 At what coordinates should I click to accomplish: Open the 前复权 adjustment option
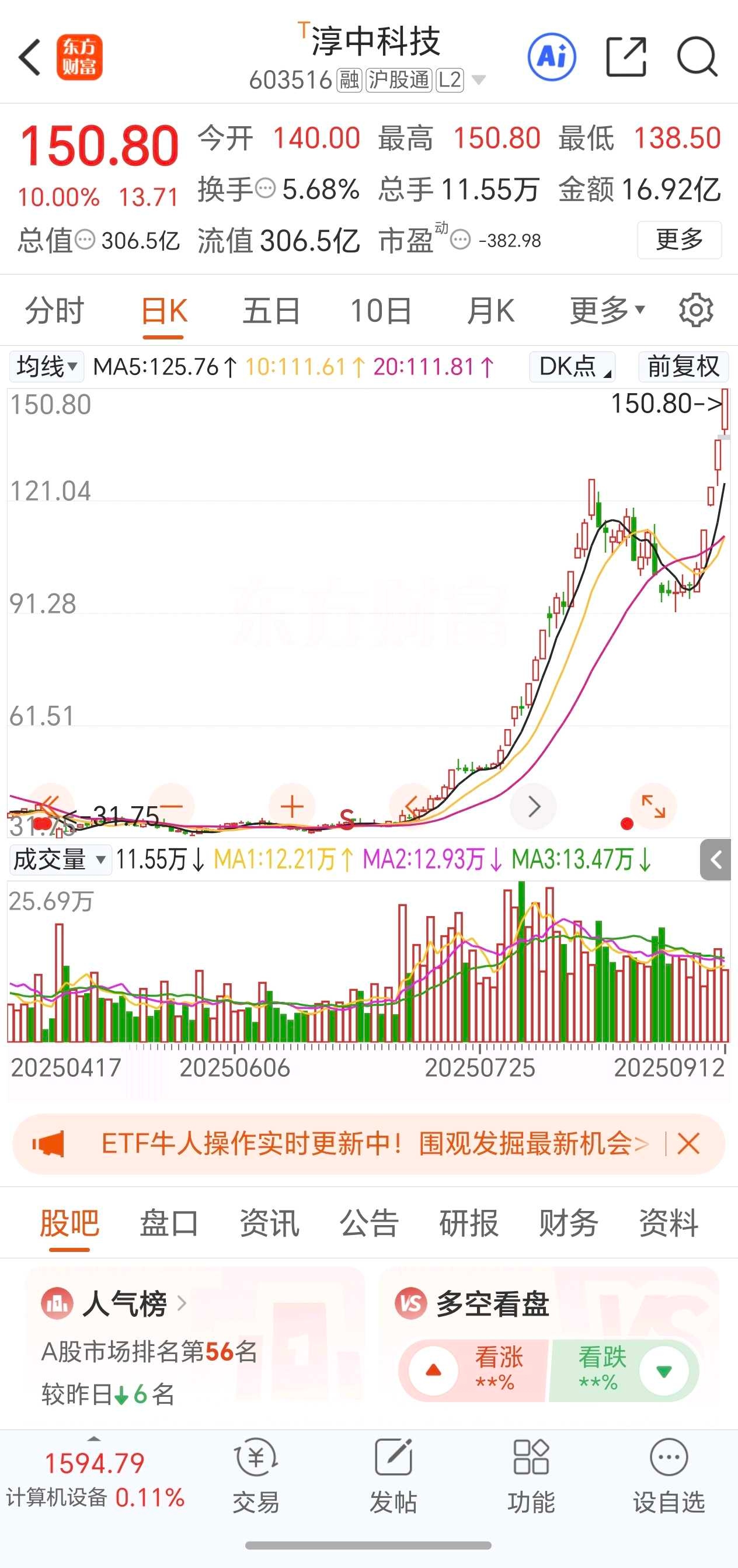(x=683, y=367)
